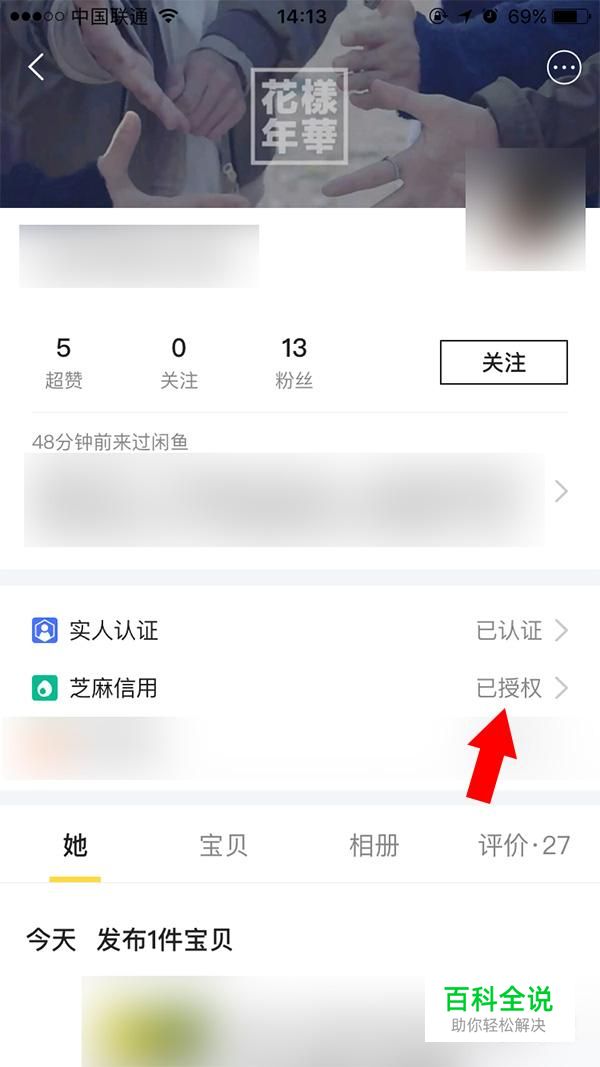The image size is (600, 1067).
Task: Go back using the arrow icon
Action: [x=37, y=67]
